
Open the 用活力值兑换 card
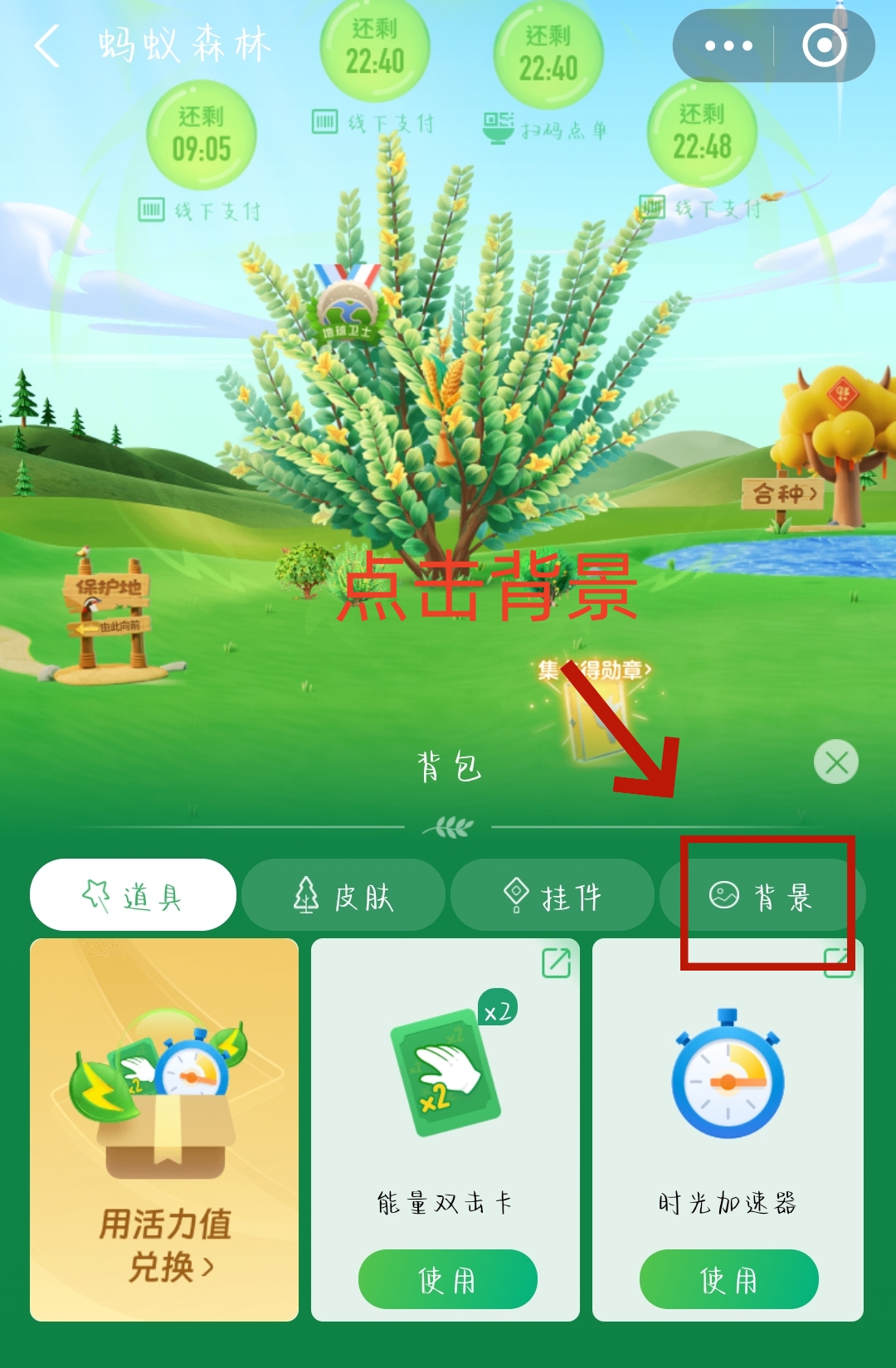pos(164,1129)
